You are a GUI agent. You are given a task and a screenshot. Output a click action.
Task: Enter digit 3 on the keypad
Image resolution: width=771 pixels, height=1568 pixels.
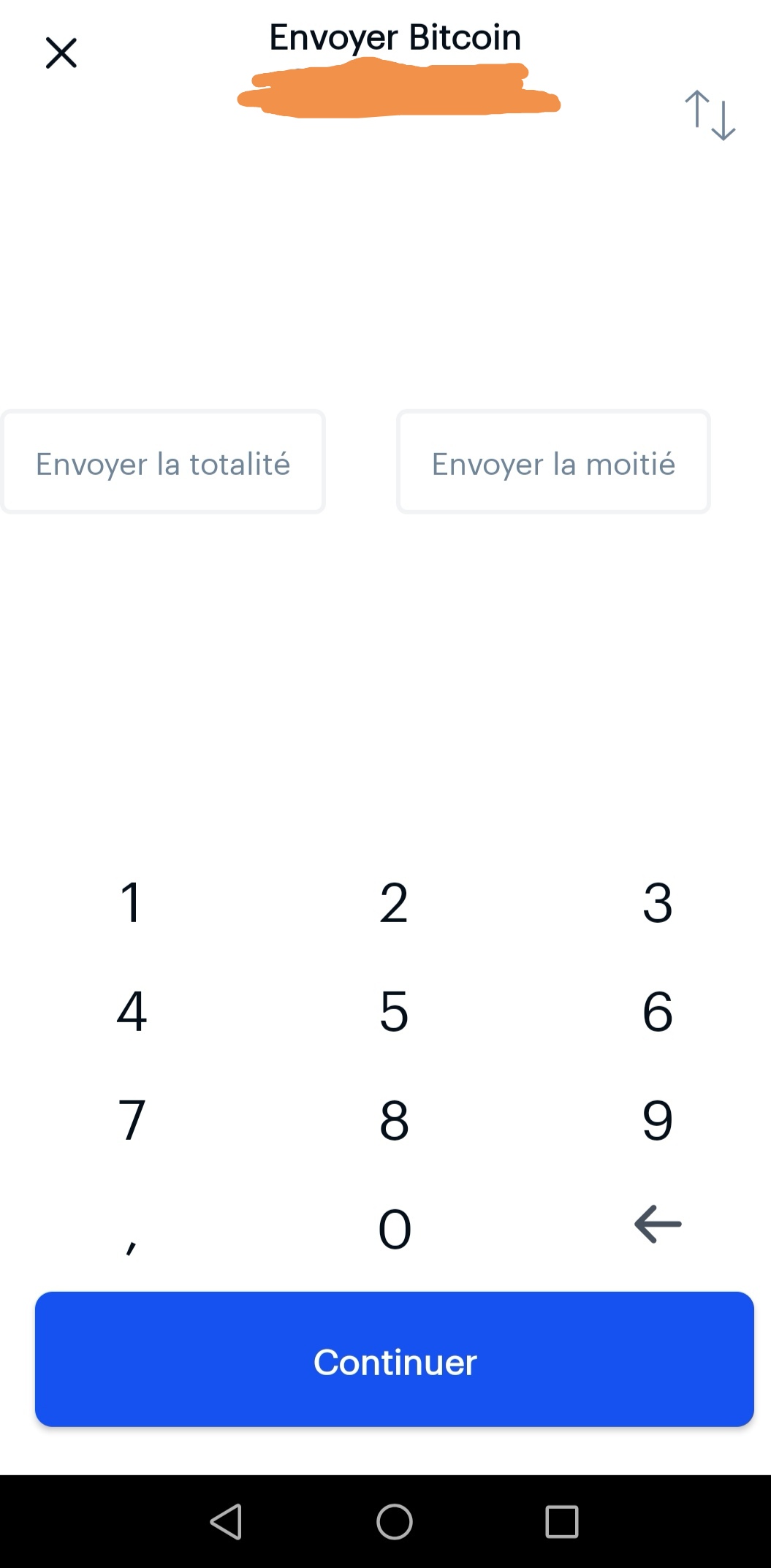pyautogui.click(x=657, y=902)
